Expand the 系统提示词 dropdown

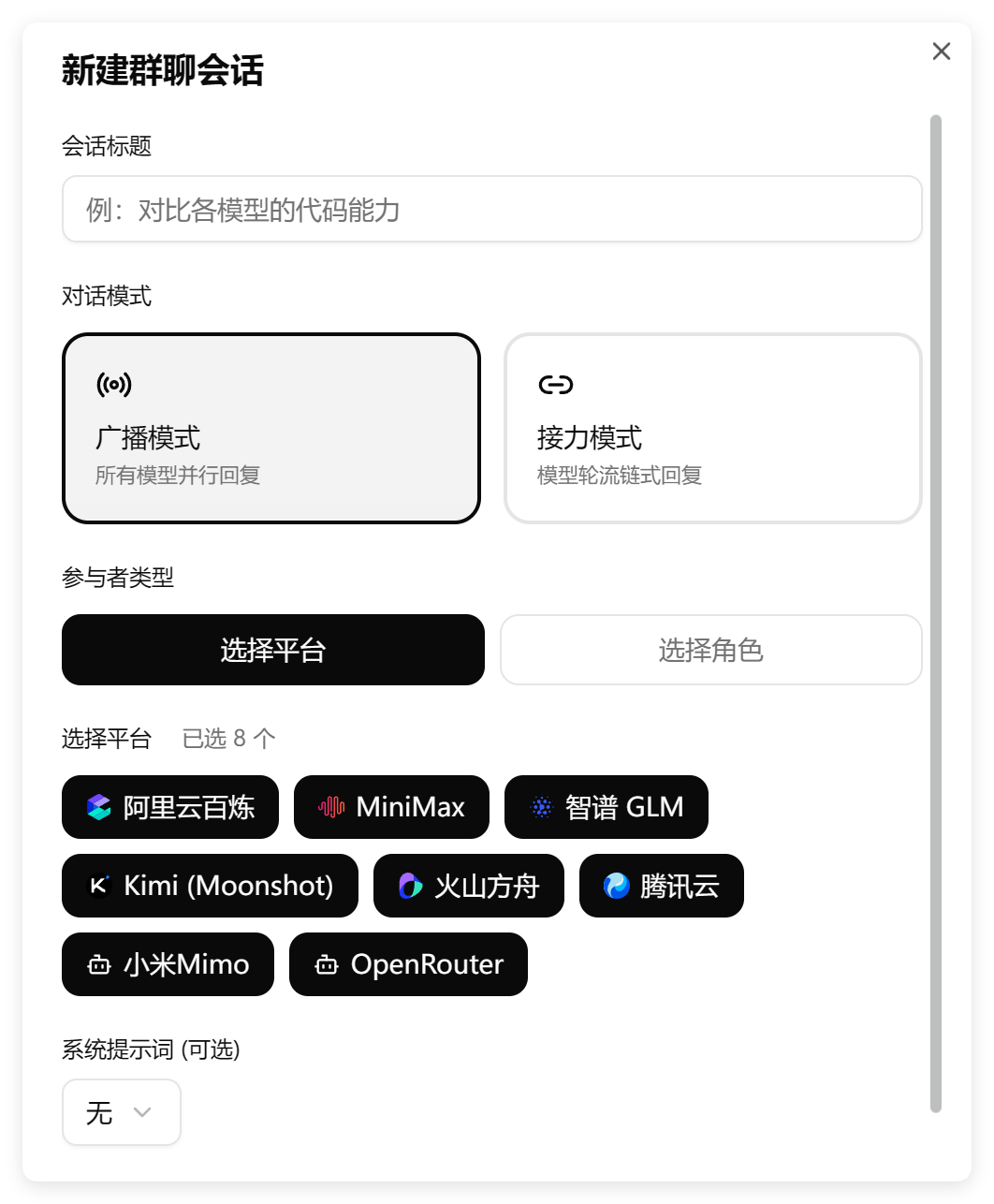point(121,1112)
